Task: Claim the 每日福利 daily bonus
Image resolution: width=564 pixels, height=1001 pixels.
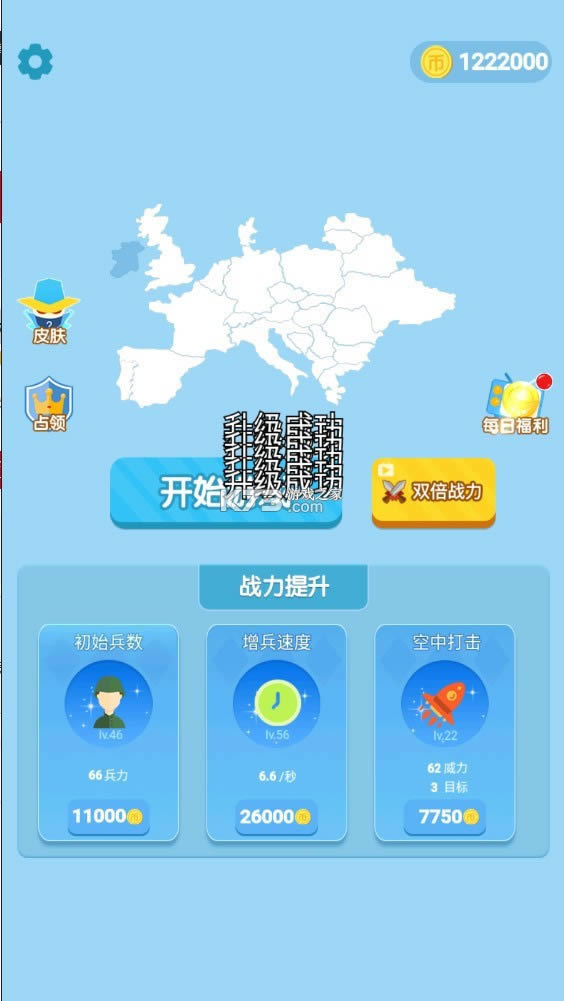Action: 516,404
